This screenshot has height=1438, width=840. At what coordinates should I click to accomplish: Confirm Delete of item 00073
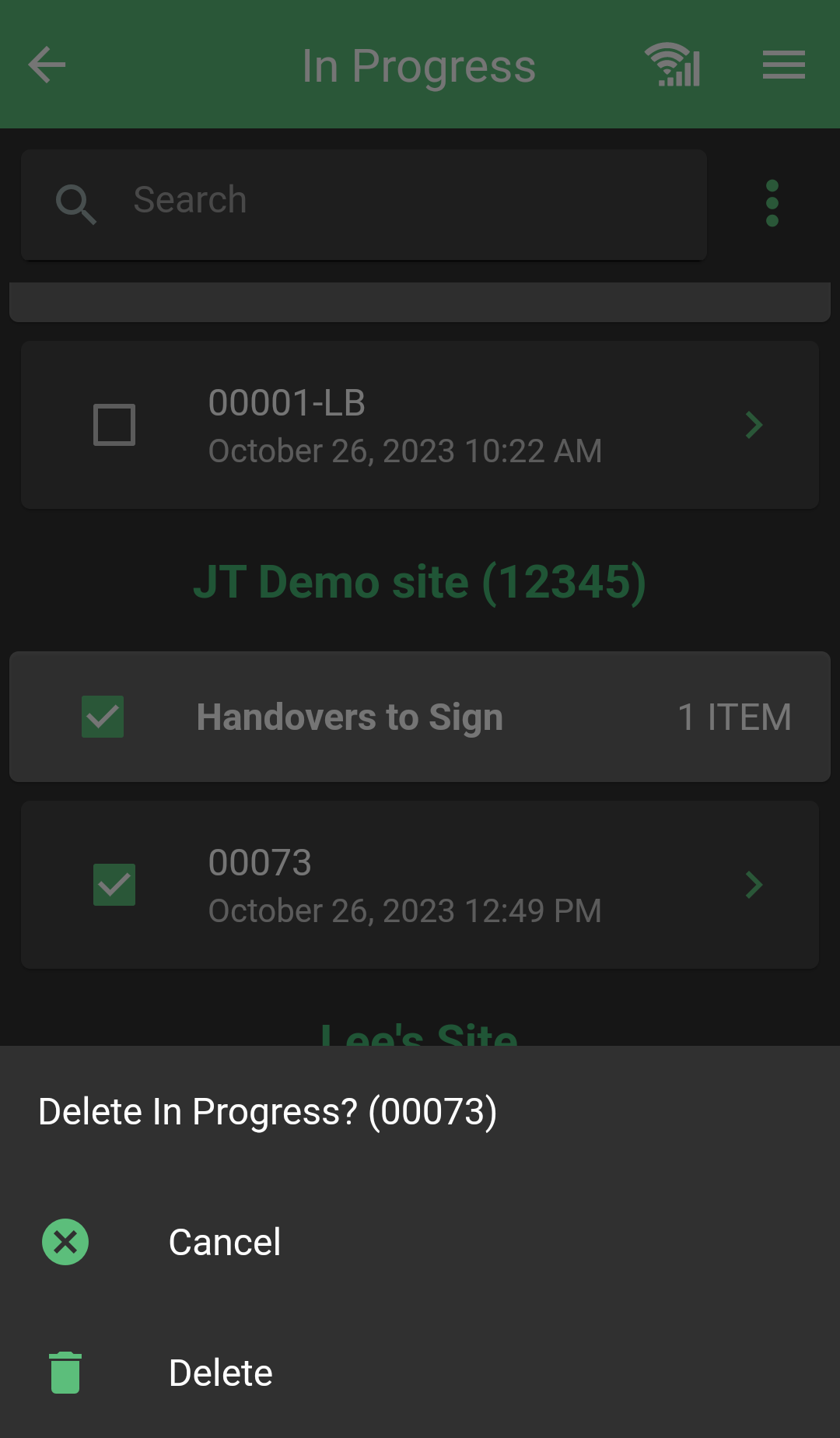coord(420,1373)
